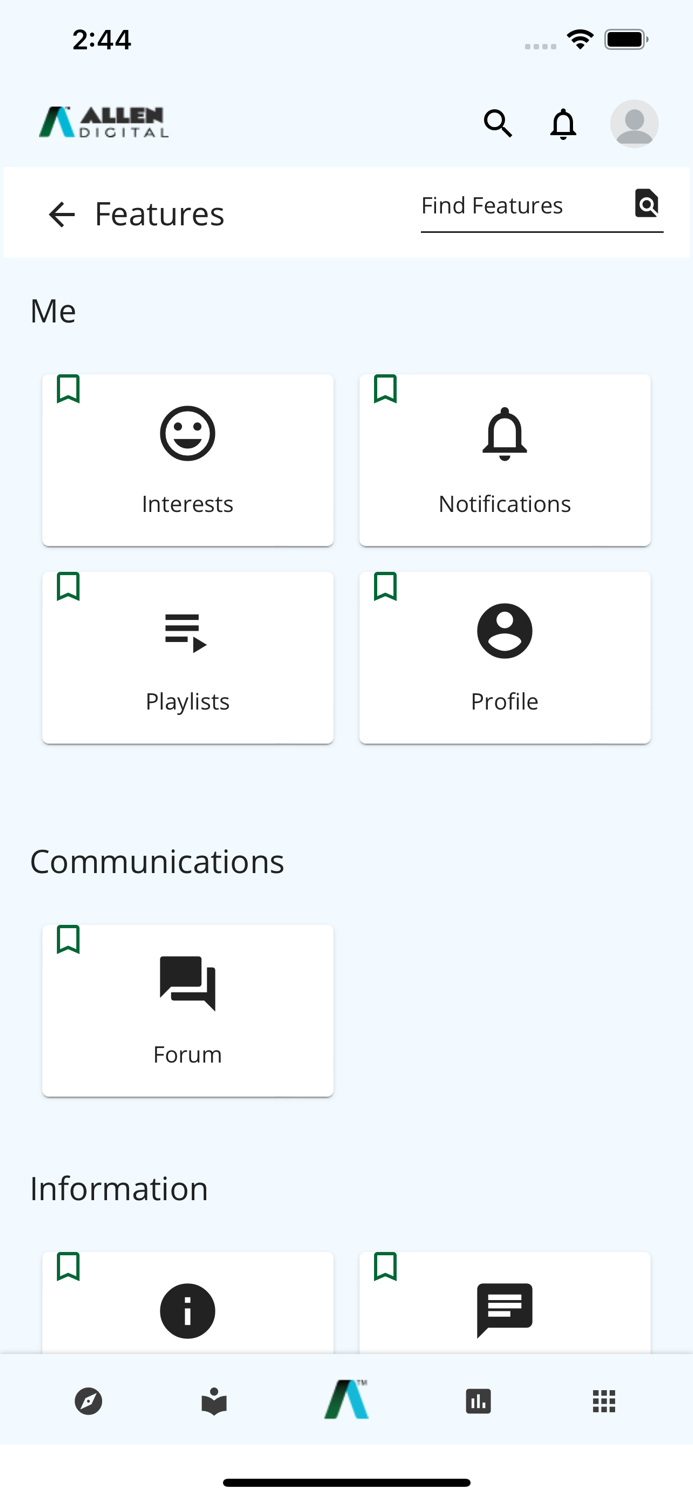Toggle the bookmark on the Interests card
Viewport: 693px width, 1500px height.
point(68,389)
